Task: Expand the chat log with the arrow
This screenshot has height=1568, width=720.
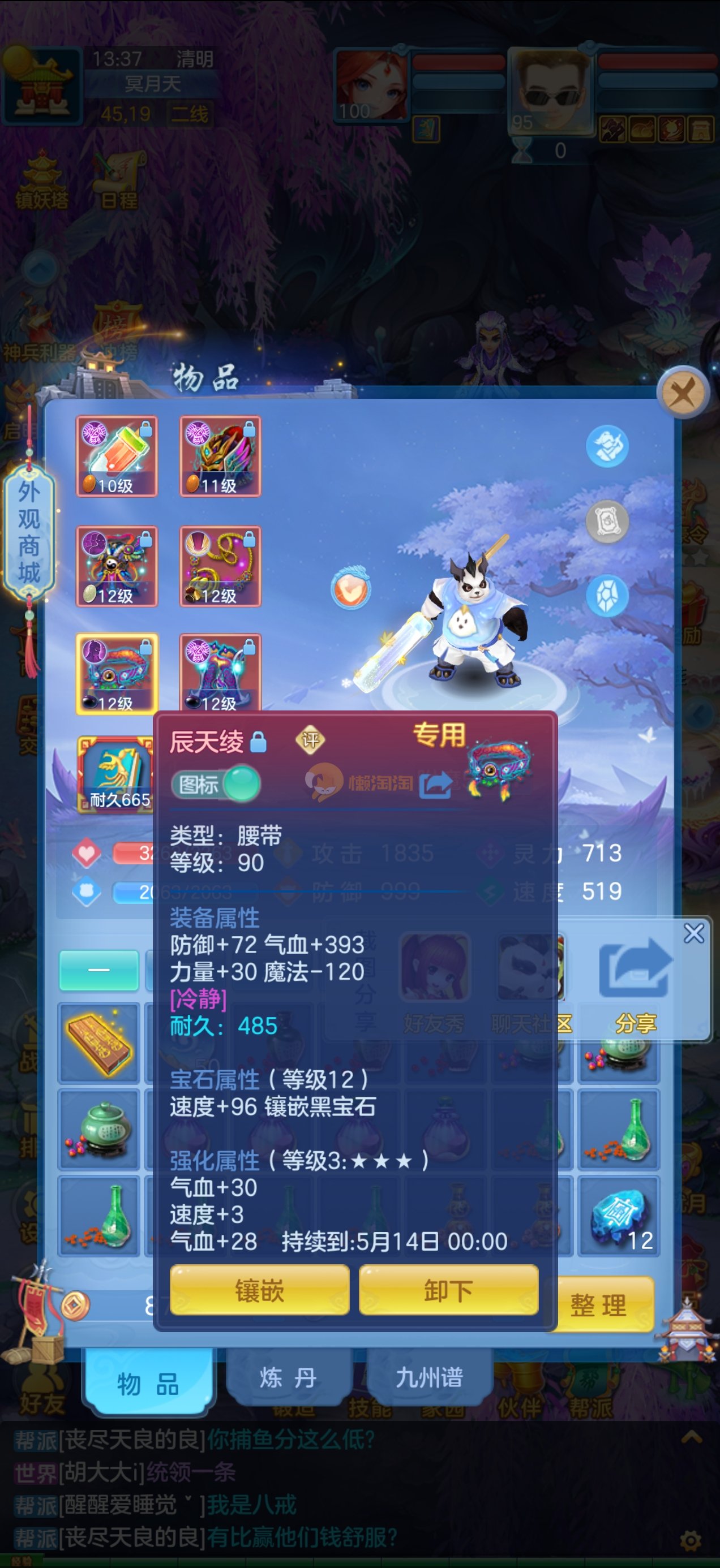Action: tap(691, 1438)
